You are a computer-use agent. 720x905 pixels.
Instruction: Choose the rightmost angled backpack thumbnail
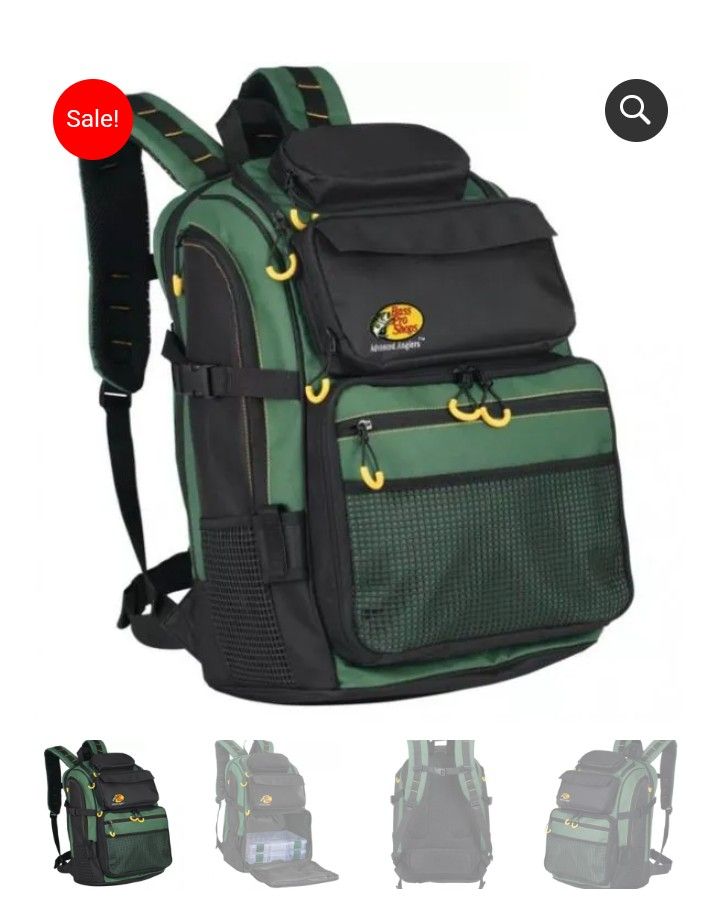click(615, 816)
